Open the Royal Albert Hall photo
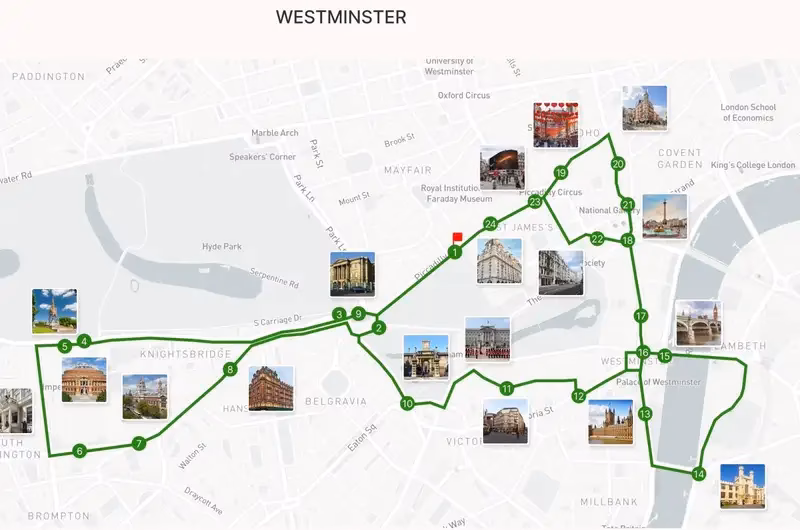Screen dimensions: 800x530 click(x=84, y=380)
